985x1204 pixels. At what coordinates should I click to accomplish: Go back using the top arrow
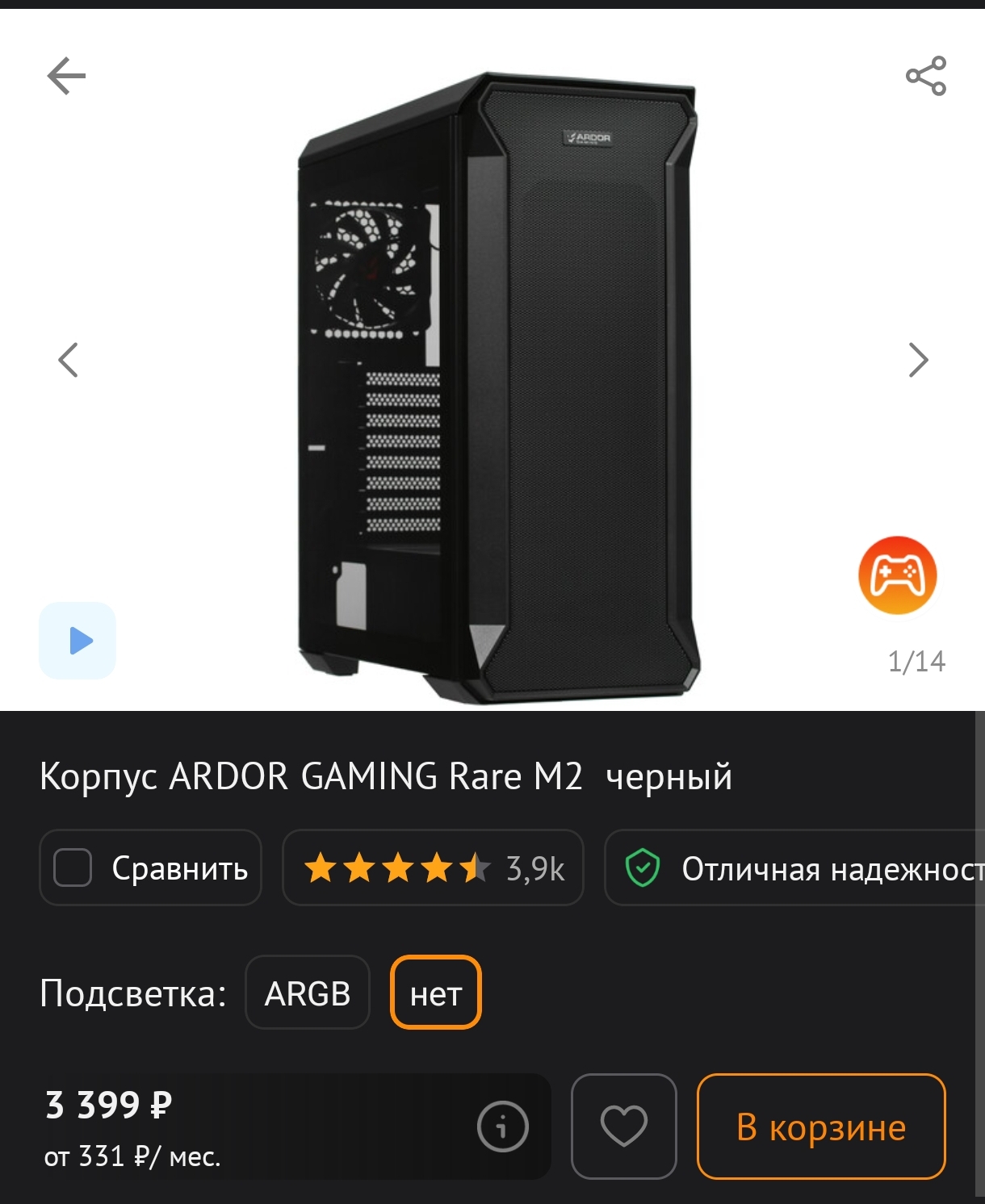click(x=66, y=77)
